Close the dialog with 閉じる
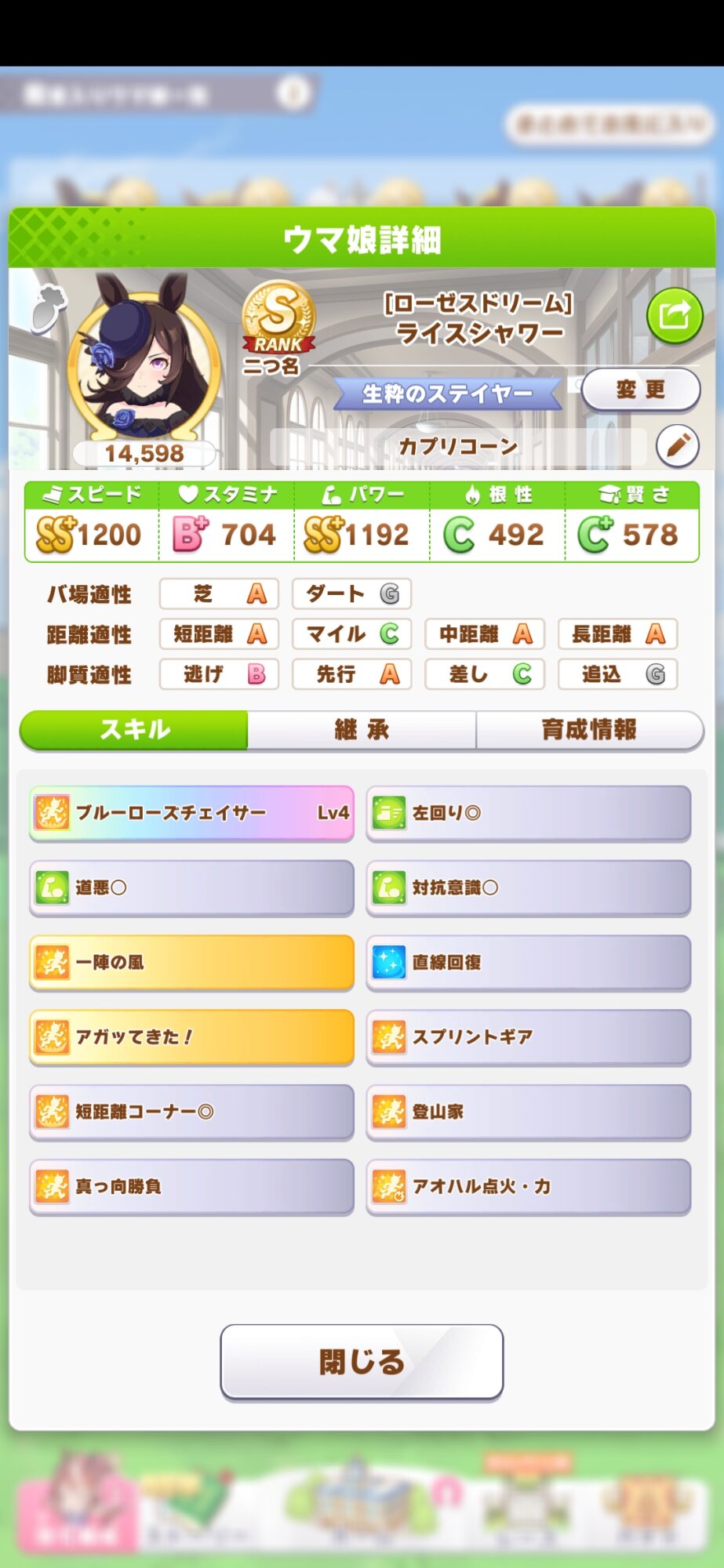This screenshot has width=724, height=1568. [362, 1362]
